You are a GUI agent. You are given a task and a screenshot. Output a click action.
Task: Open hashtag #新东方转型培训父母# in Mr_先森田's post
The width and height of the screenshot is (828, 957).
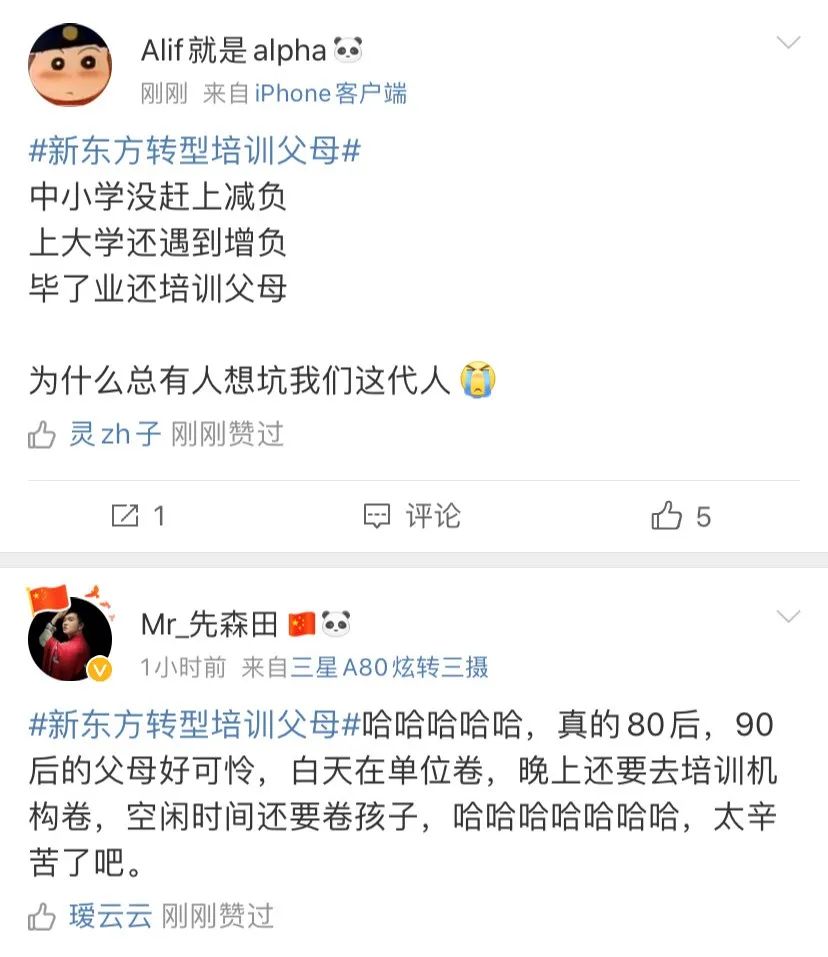[x=195, y=723]
